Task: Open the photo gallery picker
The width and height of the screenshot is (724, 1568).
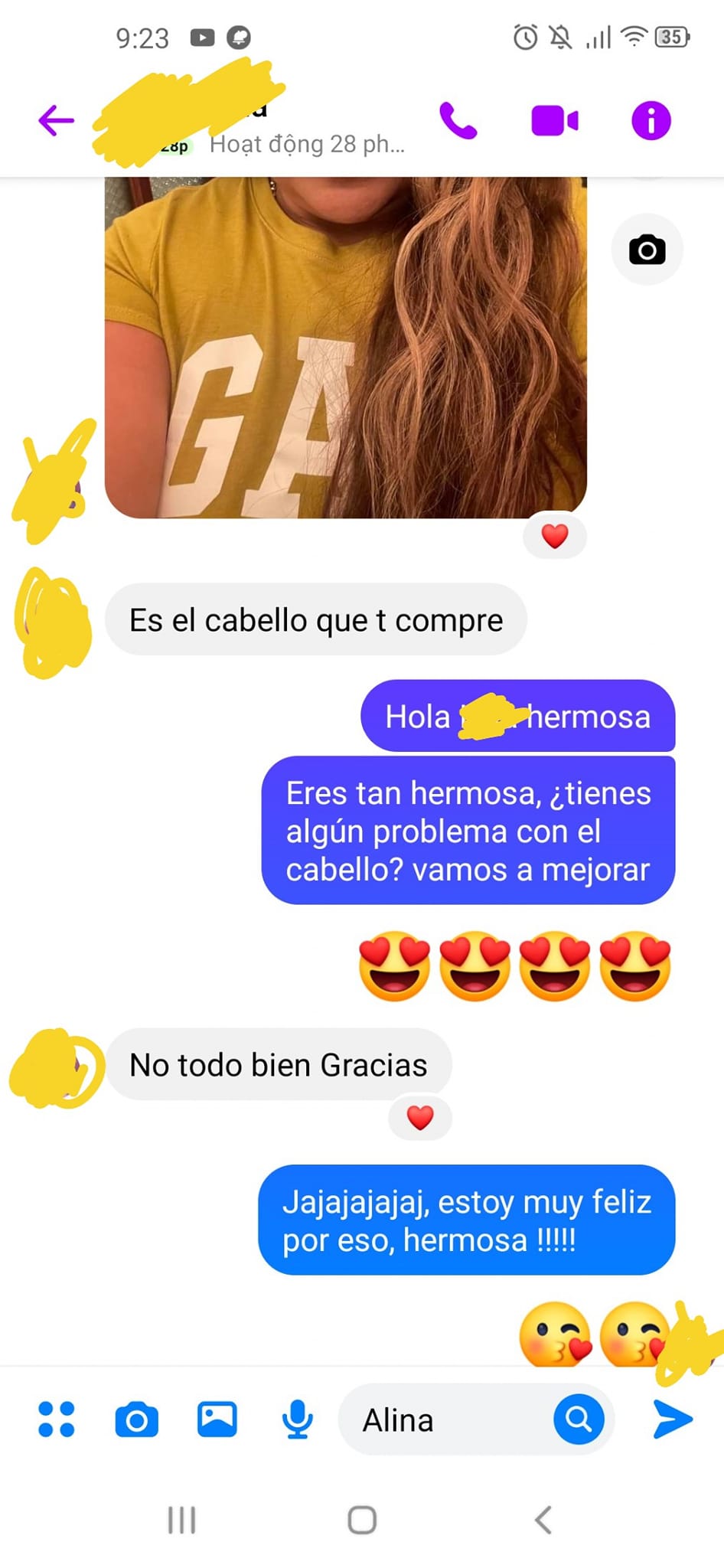Action: pos(217,1419)
